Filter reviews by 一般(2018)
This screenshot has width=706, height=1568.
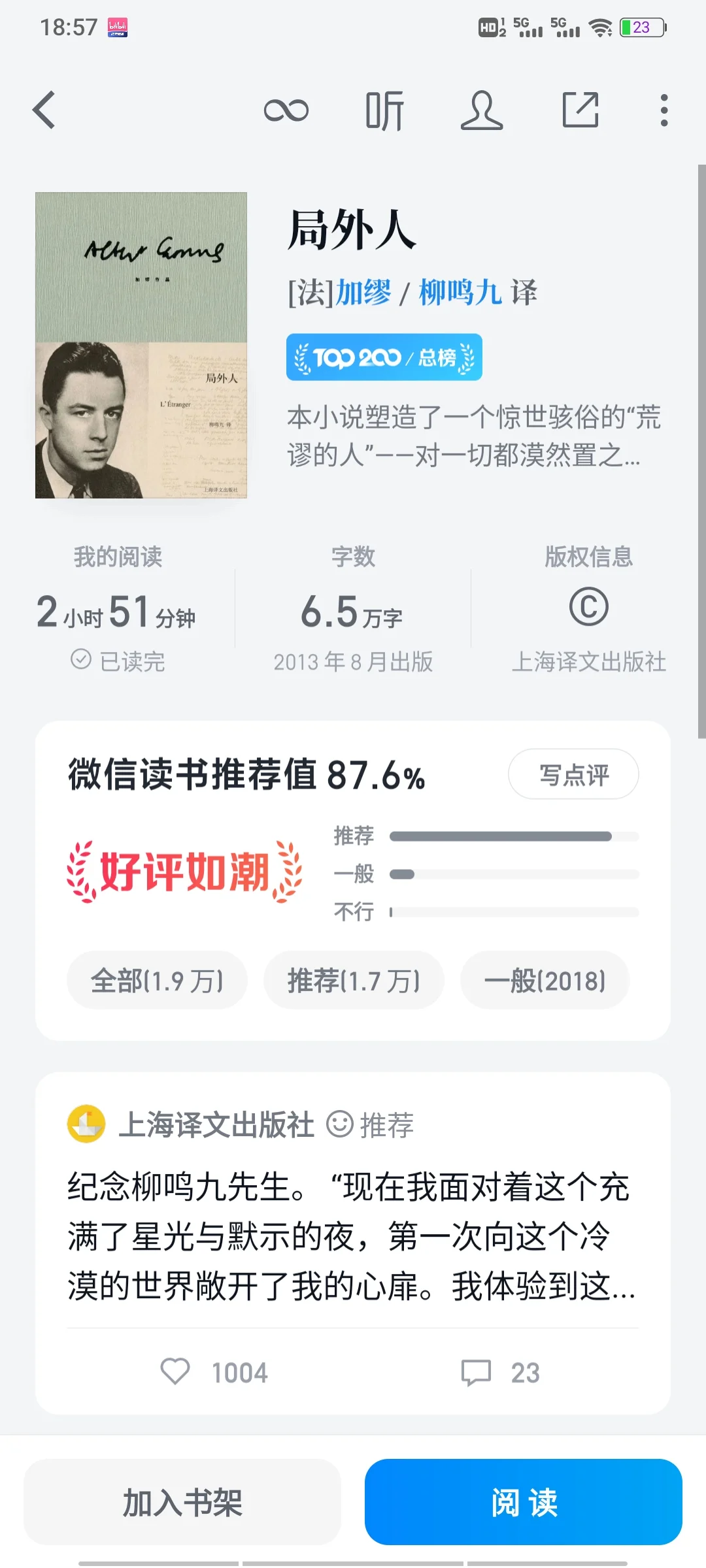tap(545, 981)
